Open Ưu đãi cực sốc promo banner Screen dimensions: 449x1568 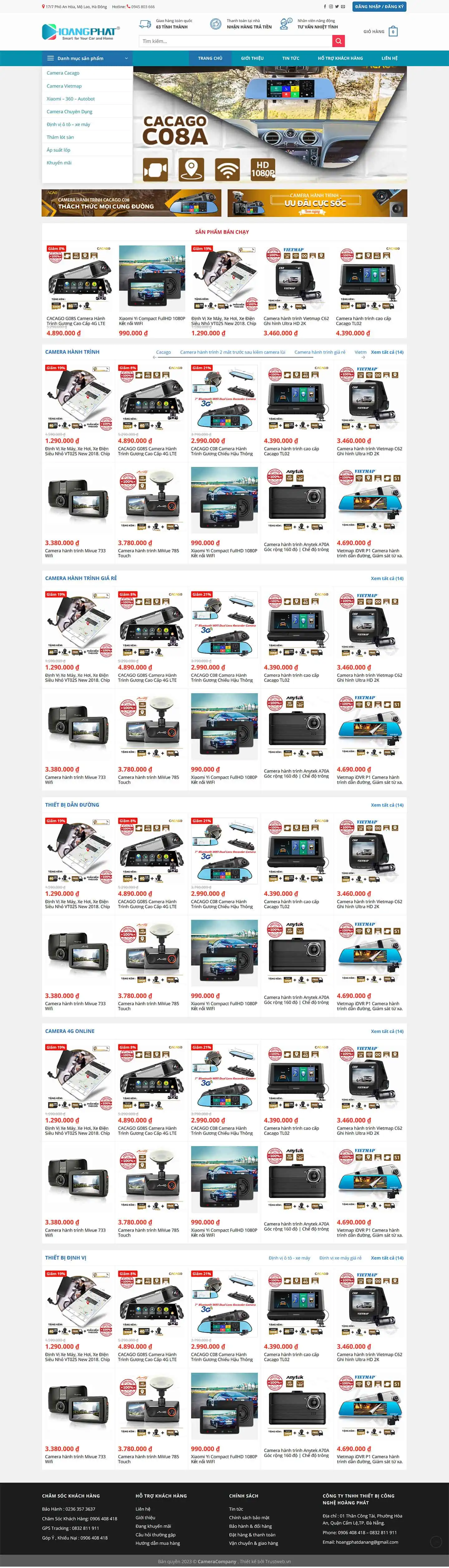tap(317, 203)
